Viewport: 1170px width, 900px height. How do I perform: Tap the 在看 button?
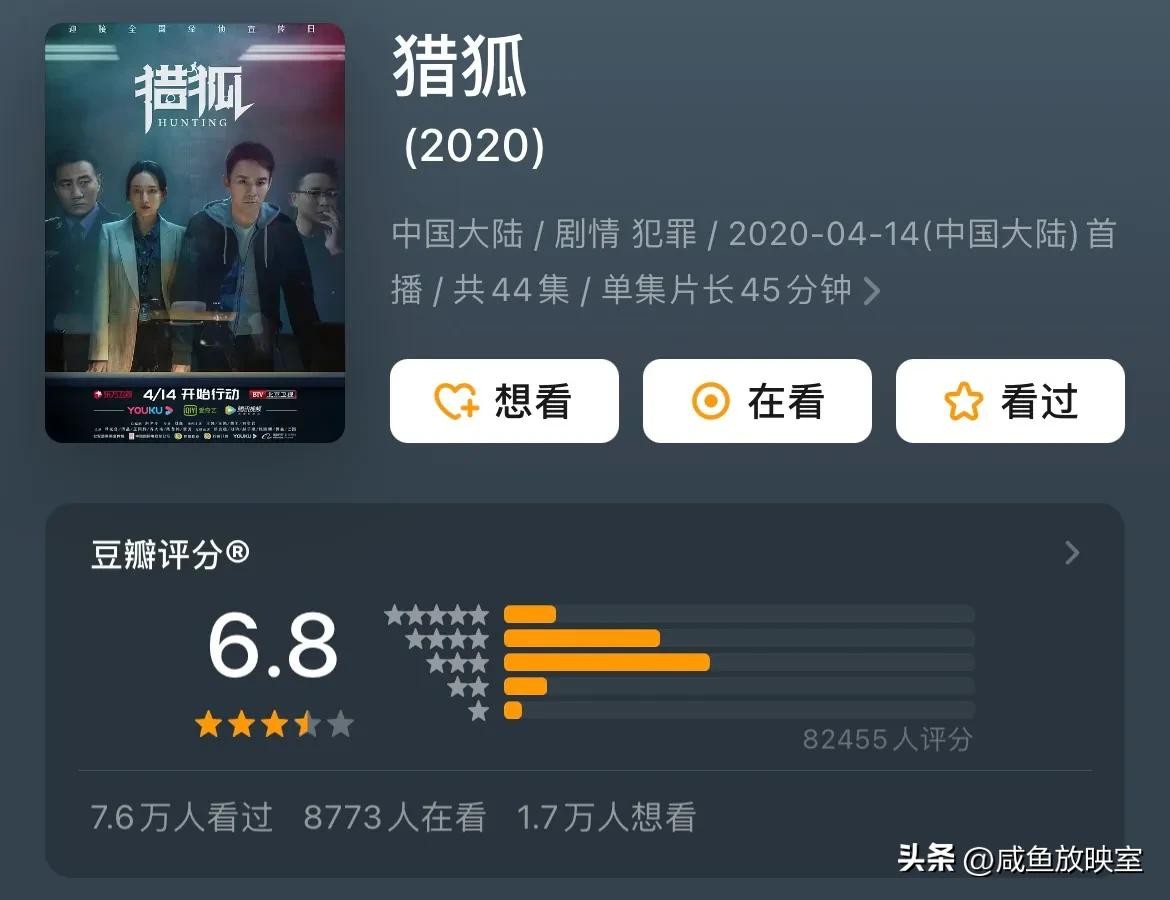[757, 401]
